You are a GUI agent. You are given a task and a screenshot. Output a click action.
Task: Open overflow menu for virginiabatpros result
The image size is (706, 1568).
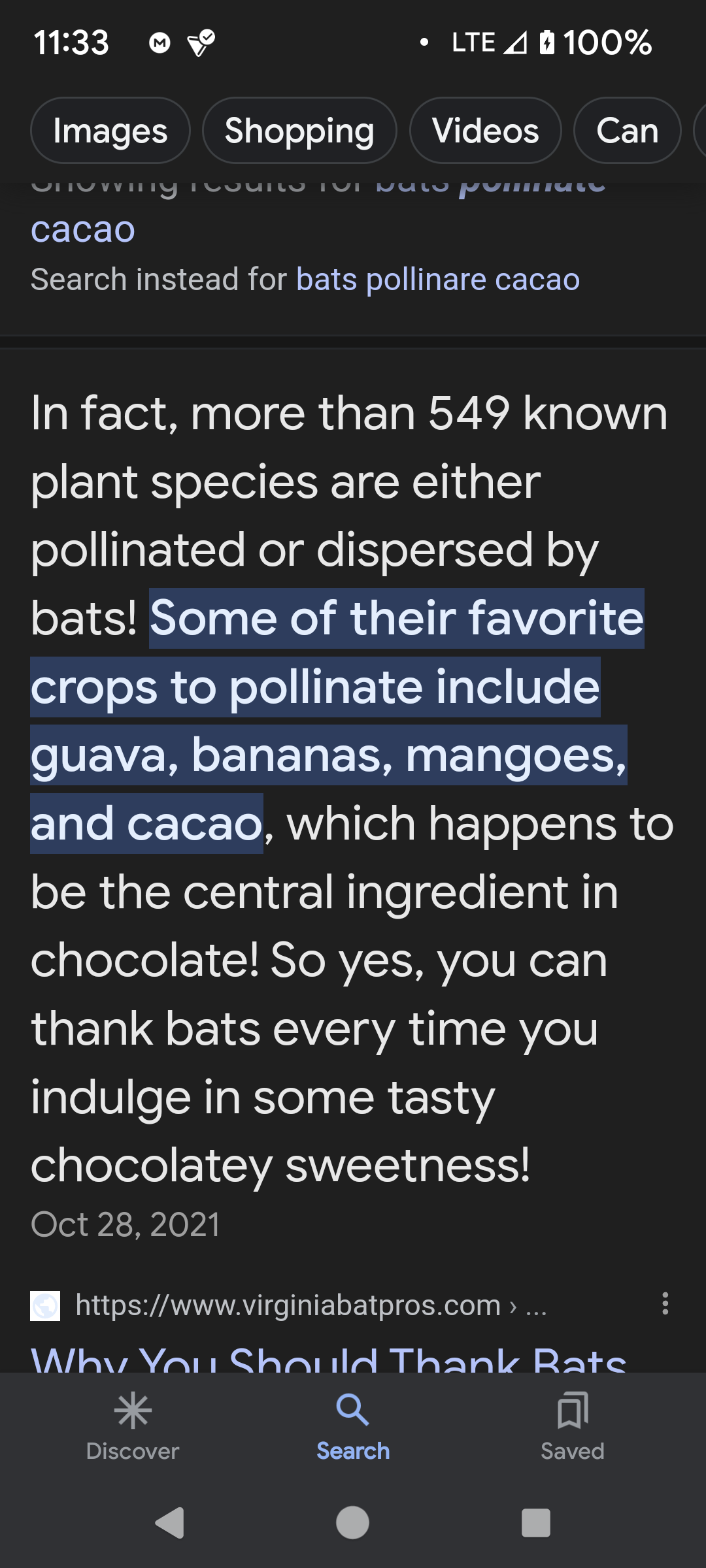click(x=665, y=1304)
